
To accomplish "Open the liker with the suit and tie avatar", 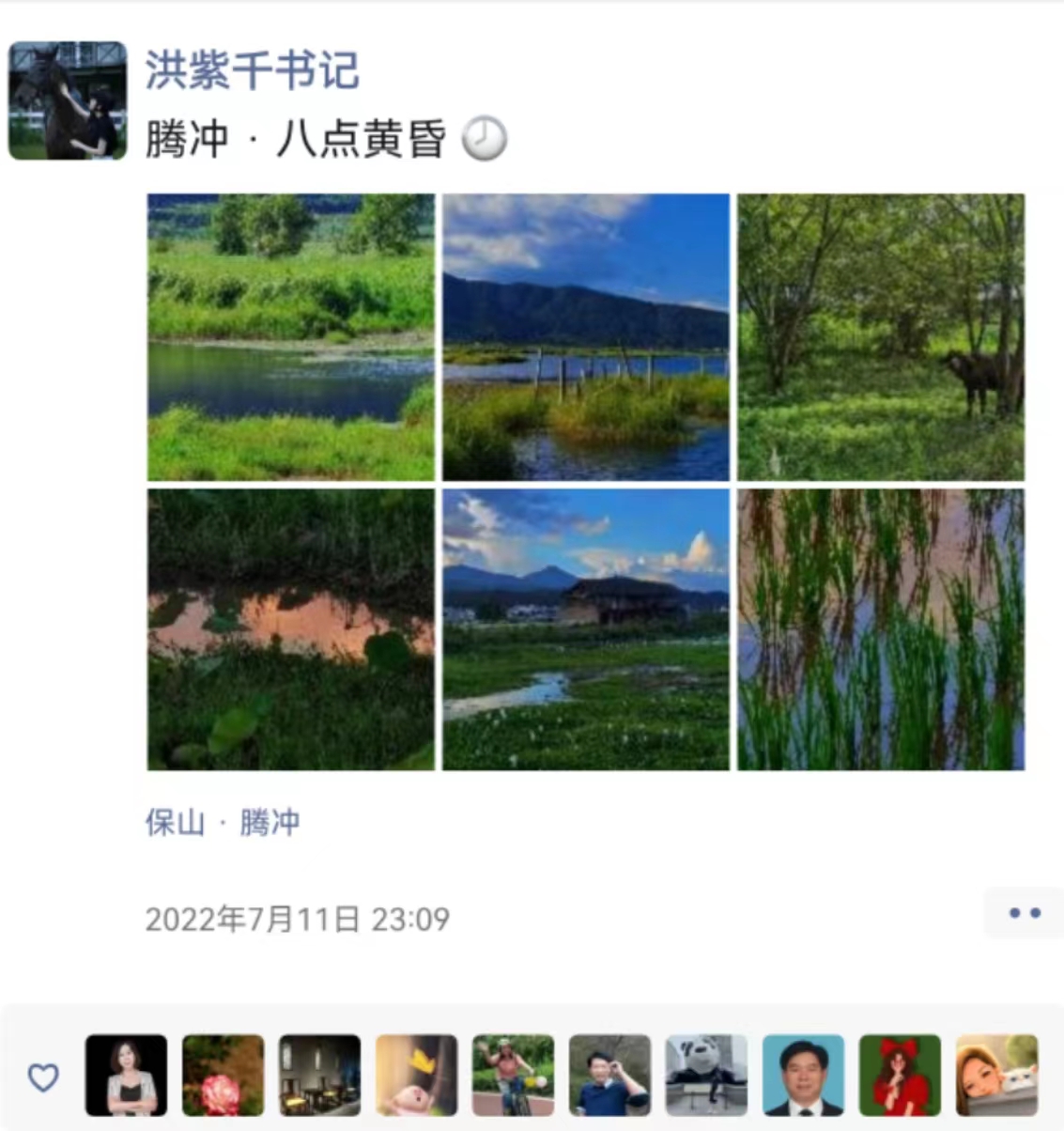I will point(803,1076).
